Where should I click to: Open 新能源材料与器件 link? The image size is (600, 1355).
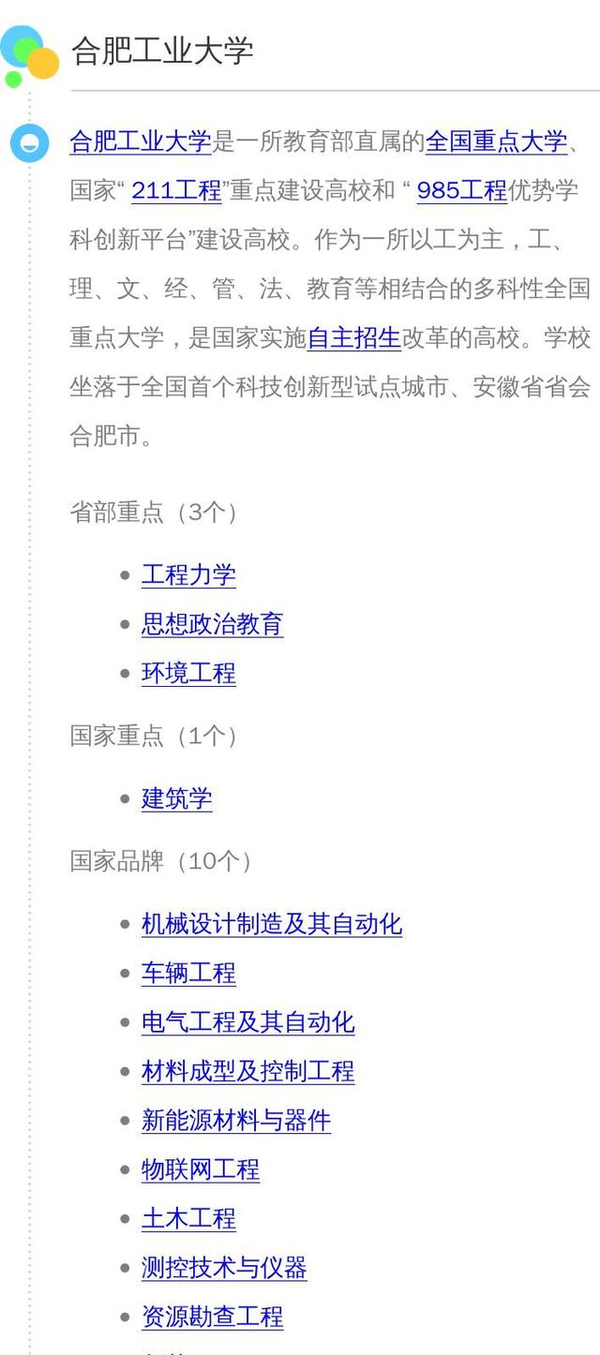click(x=236, y=1120)
